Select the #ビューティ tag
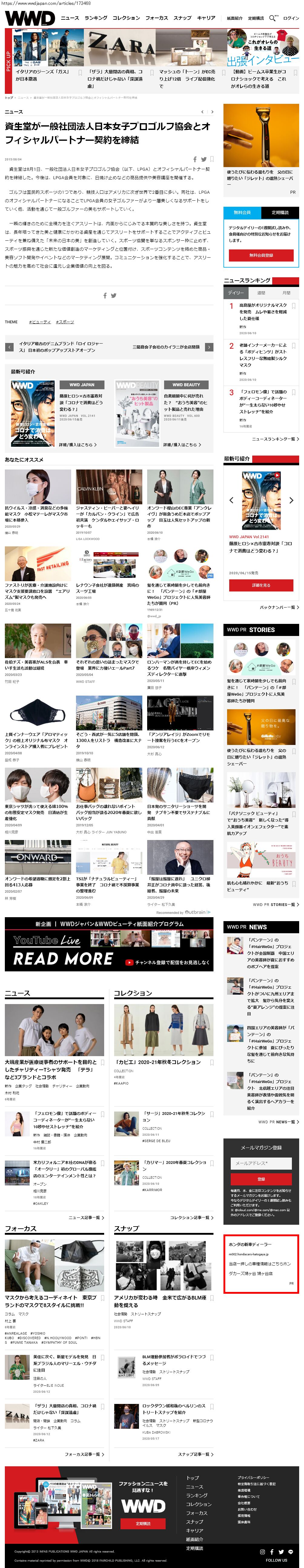The image size is (304, 1568). tap(40, 322)
